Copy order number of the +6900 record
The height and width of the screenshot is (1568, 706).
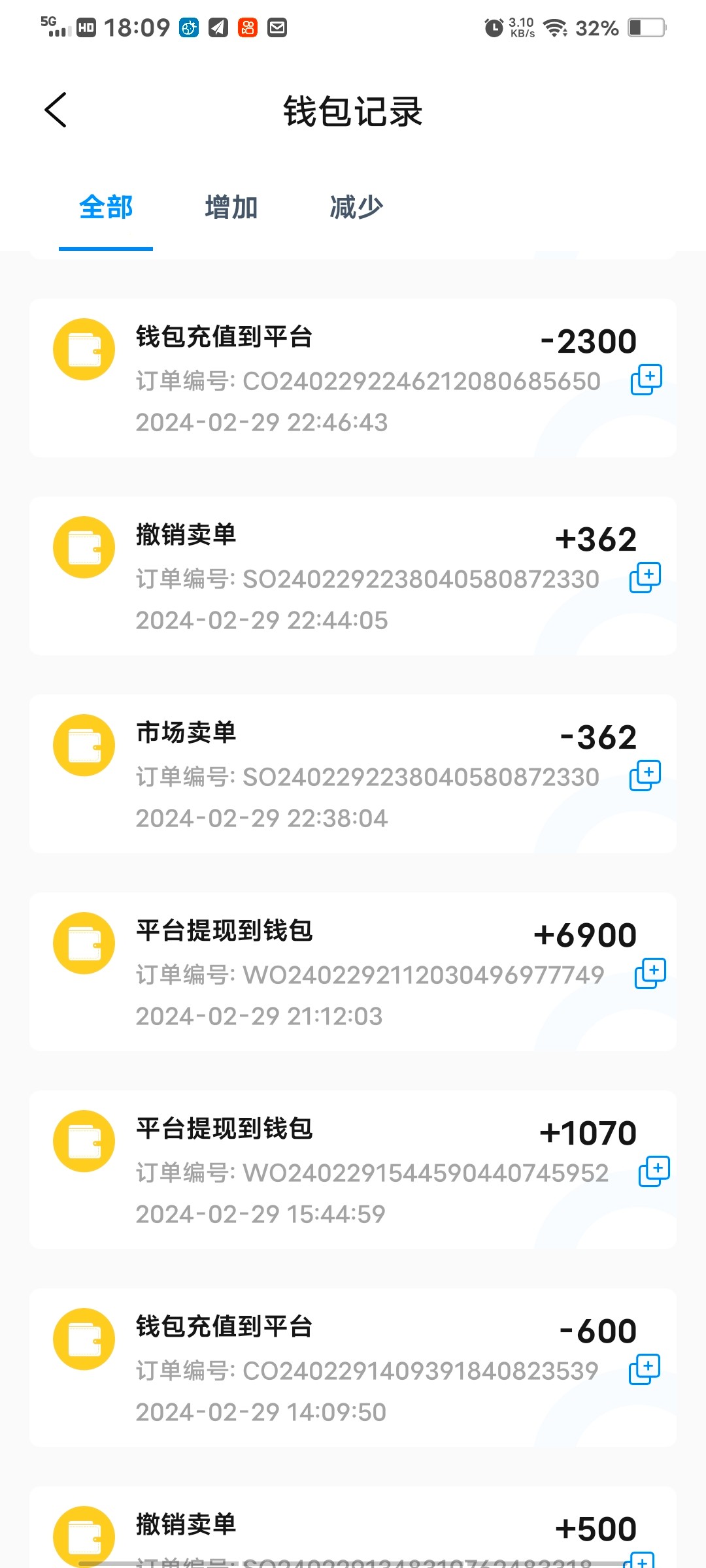[650, 973]
